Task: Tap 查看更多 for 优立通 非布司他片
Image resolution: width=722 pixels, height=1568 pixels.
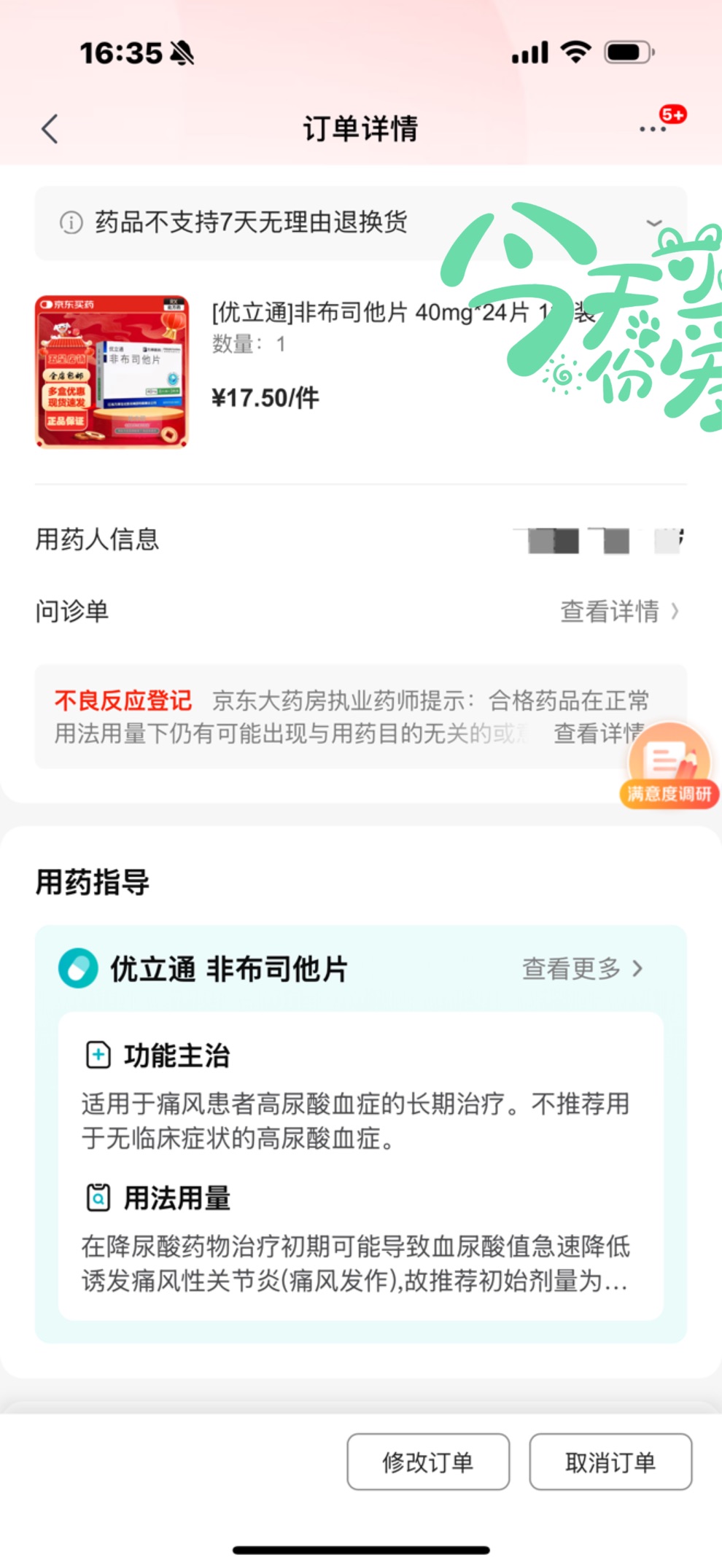Action: [x=582, y=969]
